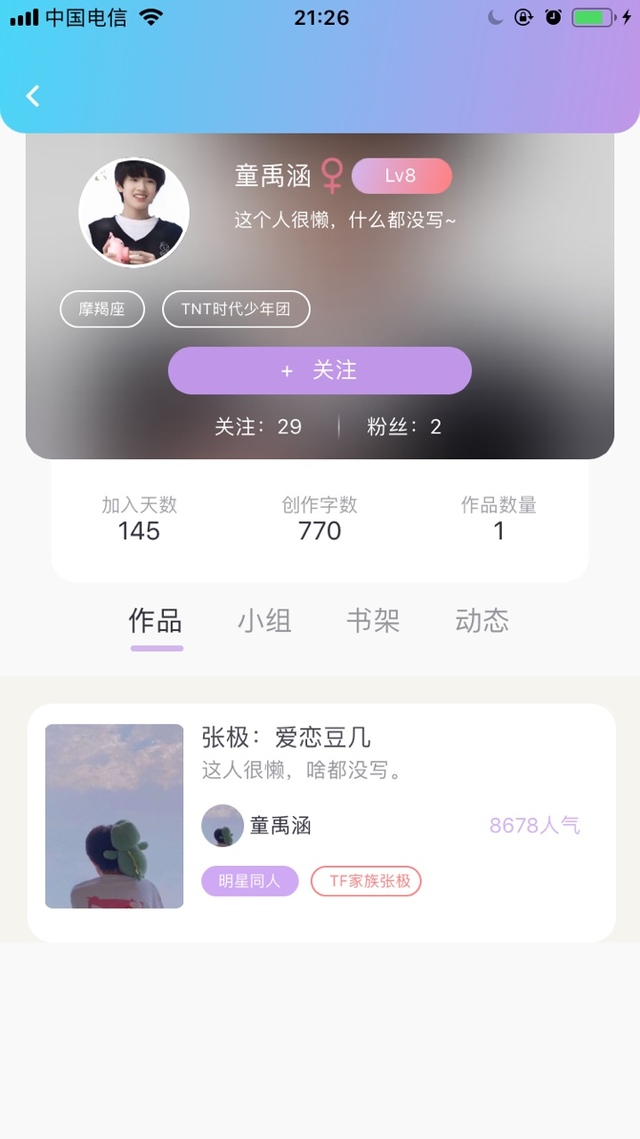Switch to the 动态 tab
Viewport: 640px width, 1139px height.
[x=482, y=620]
